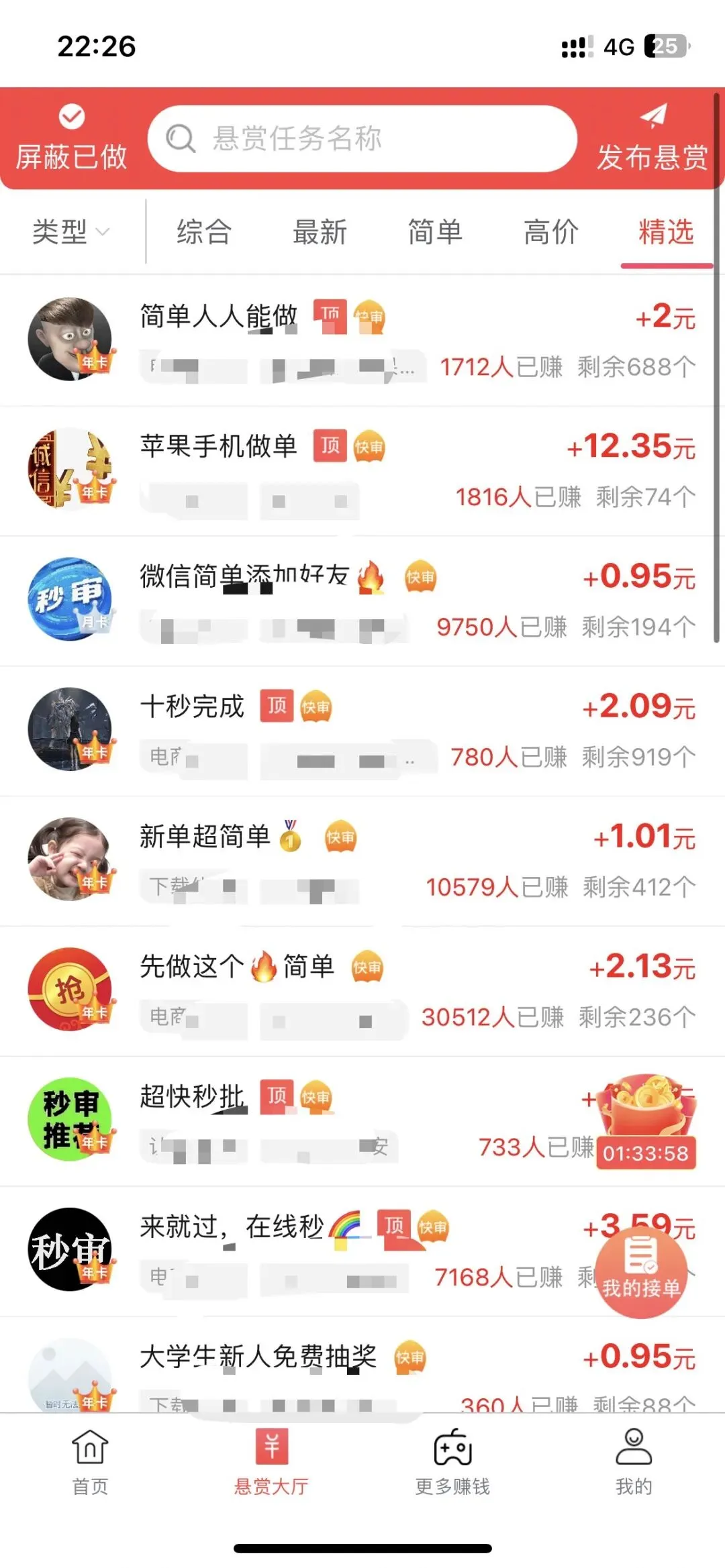The width and height of the screenshot is (725, 1568).
Task: Tap the 悬赏任务名称 search box
Action: [x=362, y=139]
